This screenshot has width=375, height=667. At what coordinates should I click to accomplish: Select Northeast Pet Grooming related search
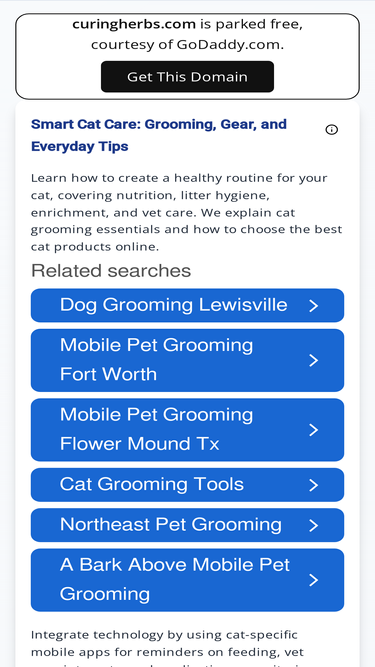tap(187, 525)
